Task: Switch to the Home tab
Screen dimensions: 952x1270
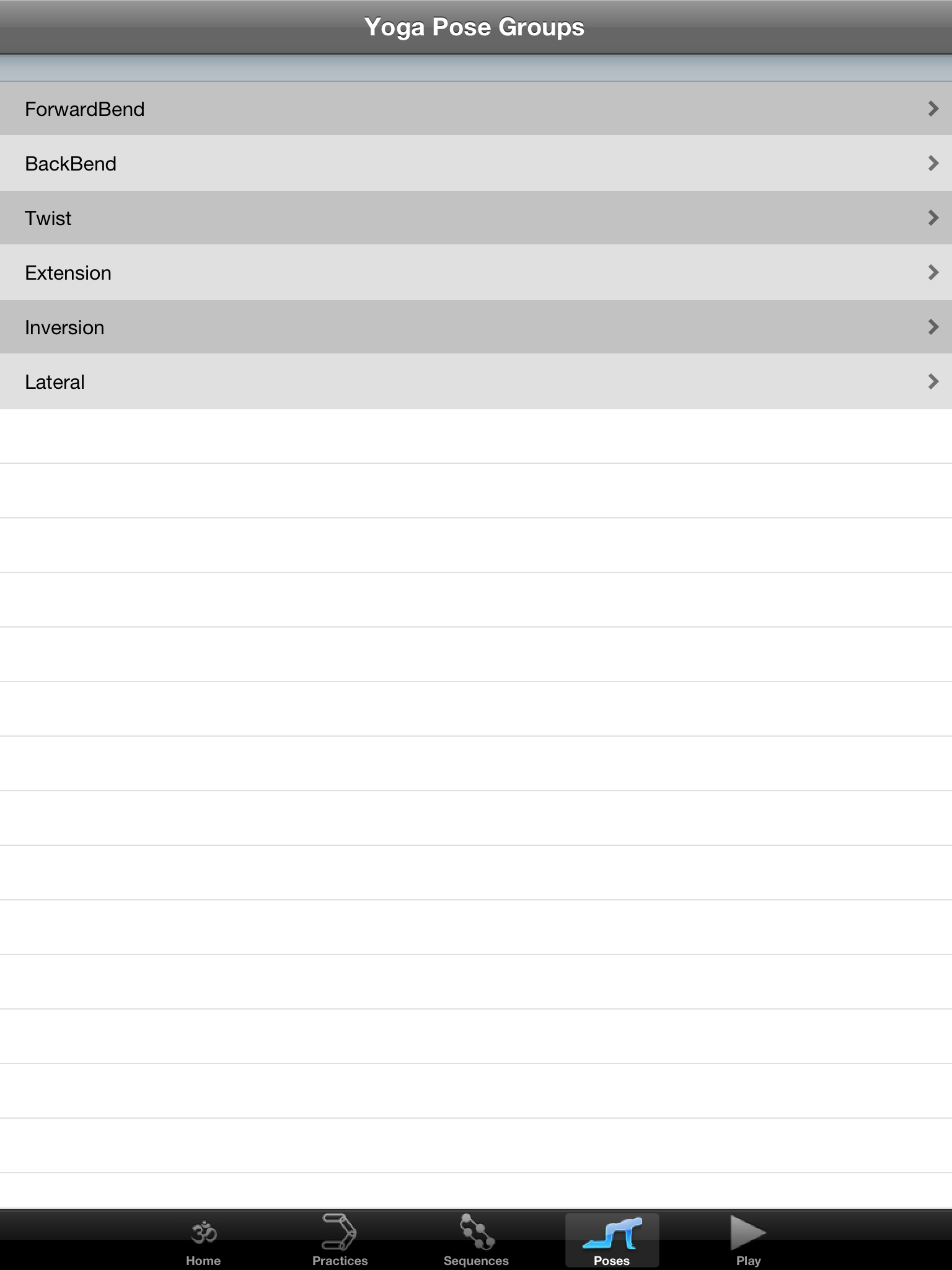Action: (203, 1240)
